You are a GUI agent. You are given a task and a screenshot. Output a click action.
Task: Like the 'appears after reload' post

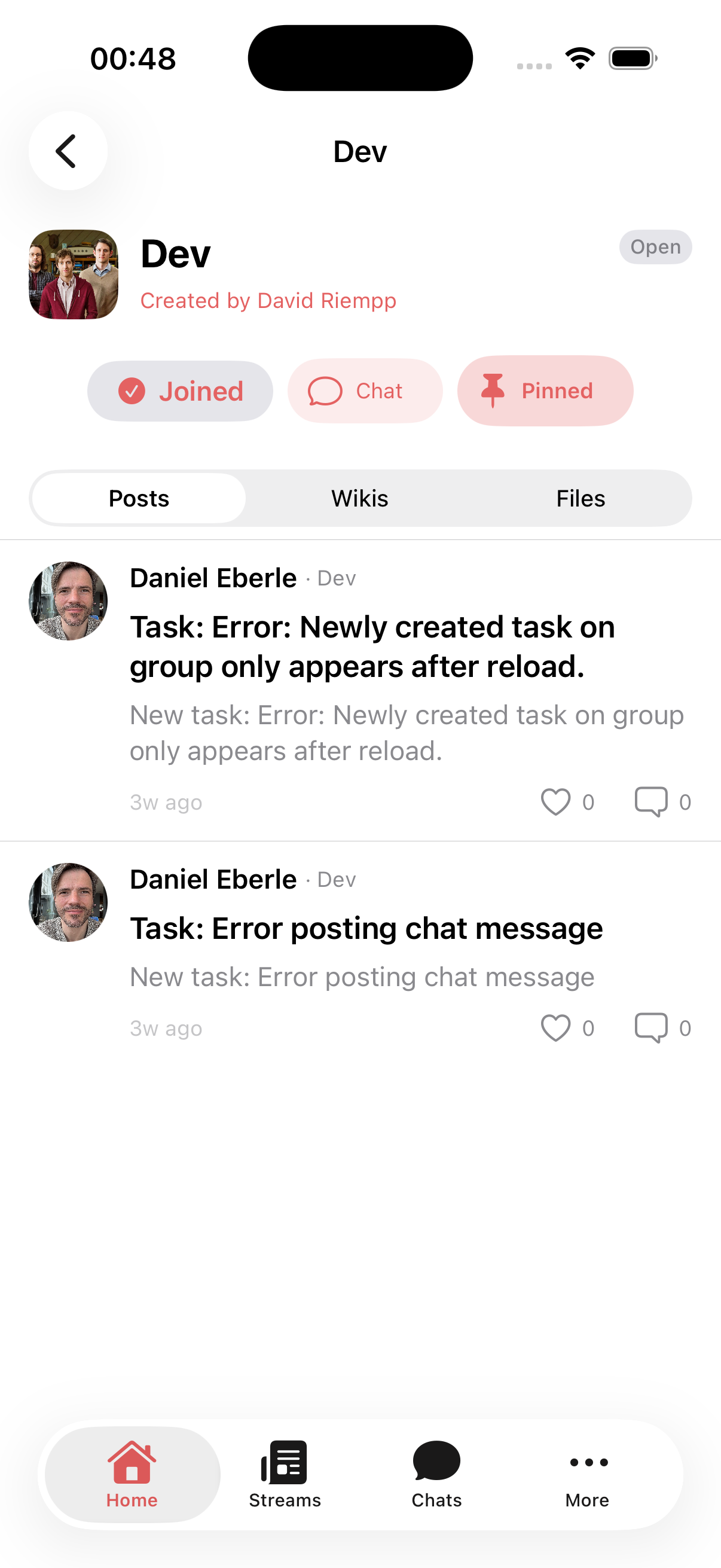(555, 802)
